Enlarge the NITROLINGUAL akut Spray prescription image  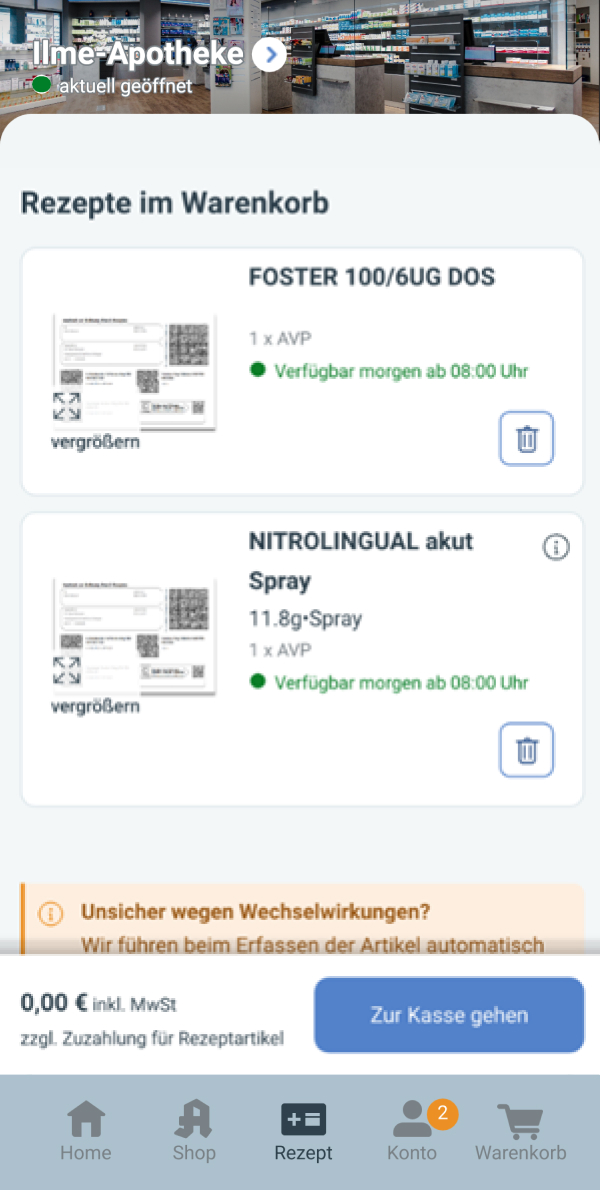click(x=68, y=670)
